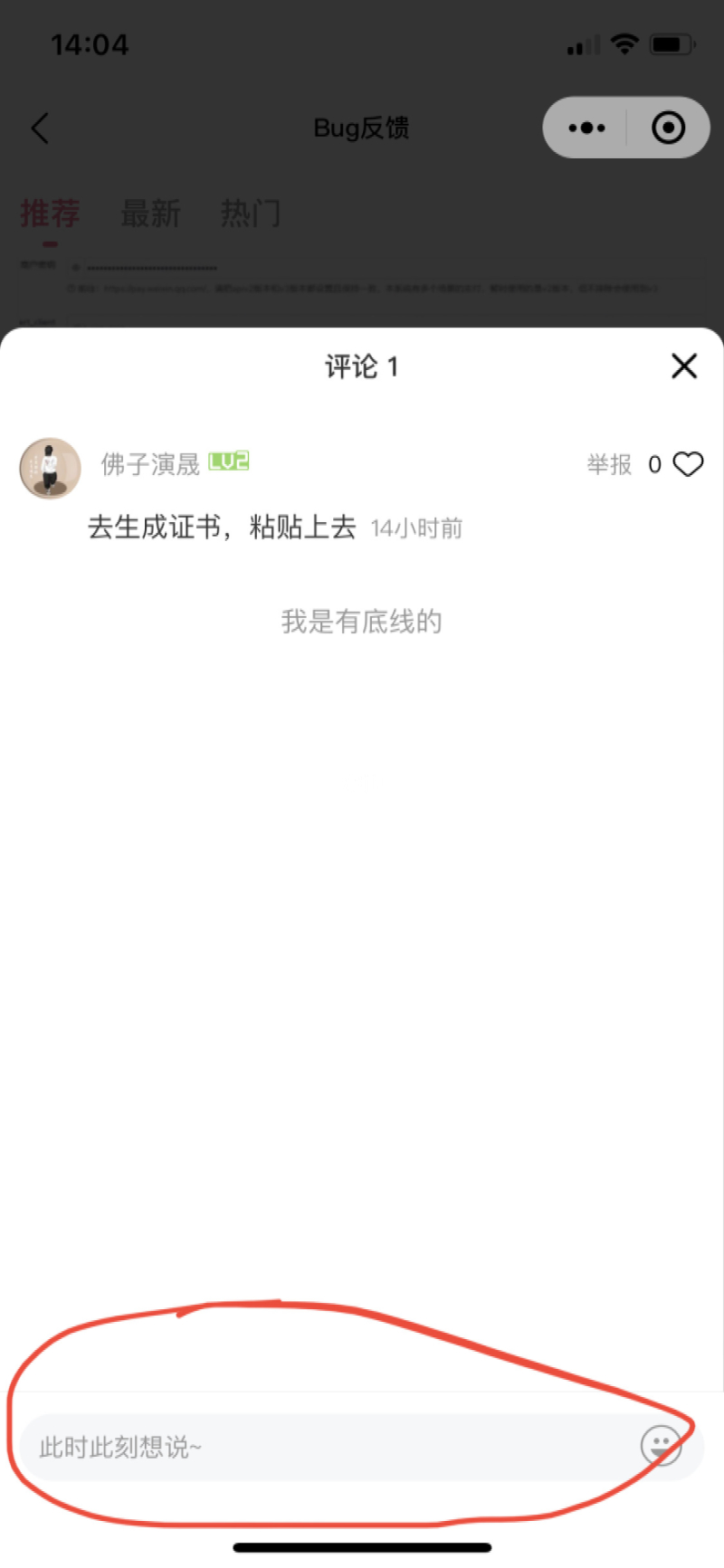Screen dimensions: 724x1568
Task: Focus the 此时此刻想说 comment field
Action: tap(326, 1447)
